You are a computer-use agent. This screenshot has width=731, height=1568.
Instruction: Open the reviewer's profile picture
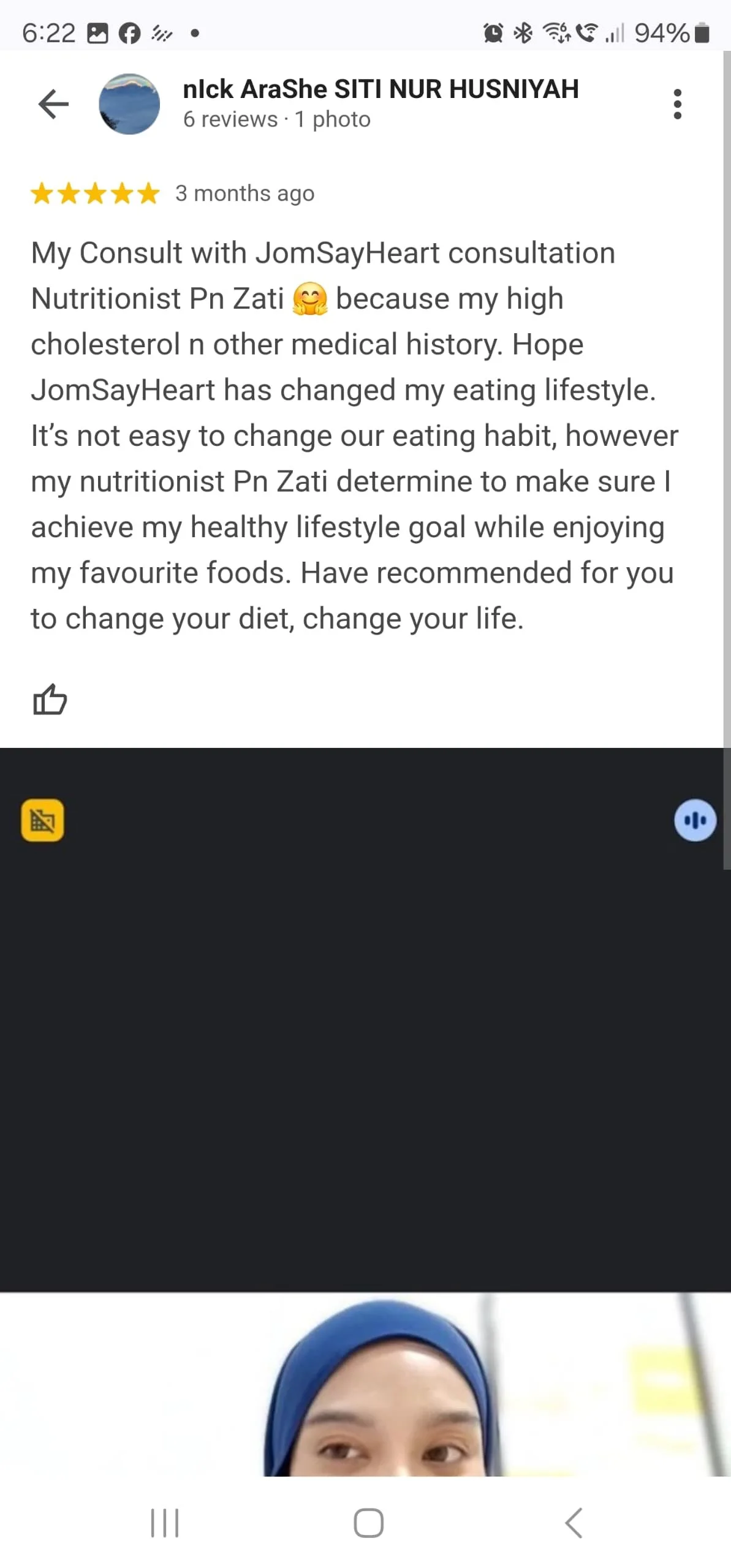pos(129,104)
